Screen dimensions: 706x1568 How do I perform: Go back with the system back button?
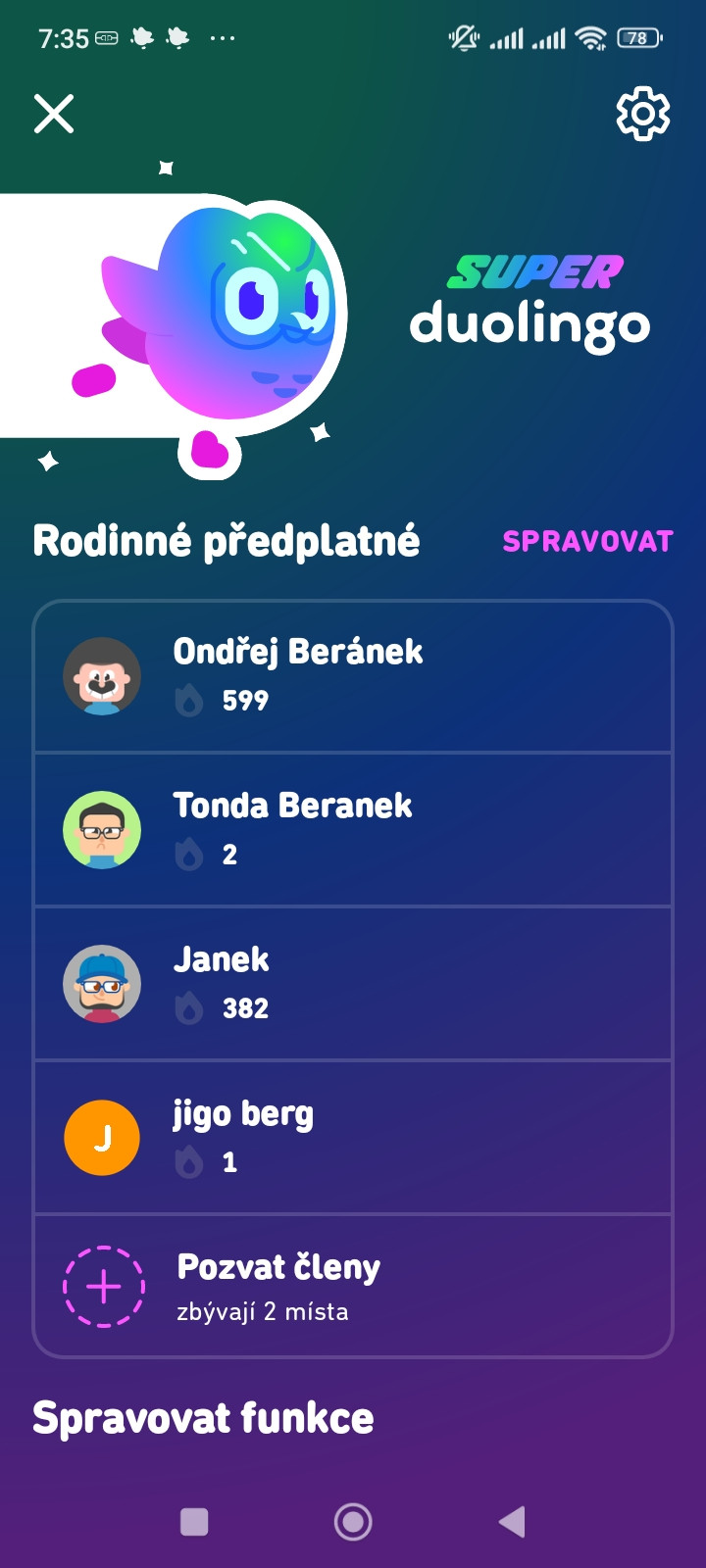512,1522
